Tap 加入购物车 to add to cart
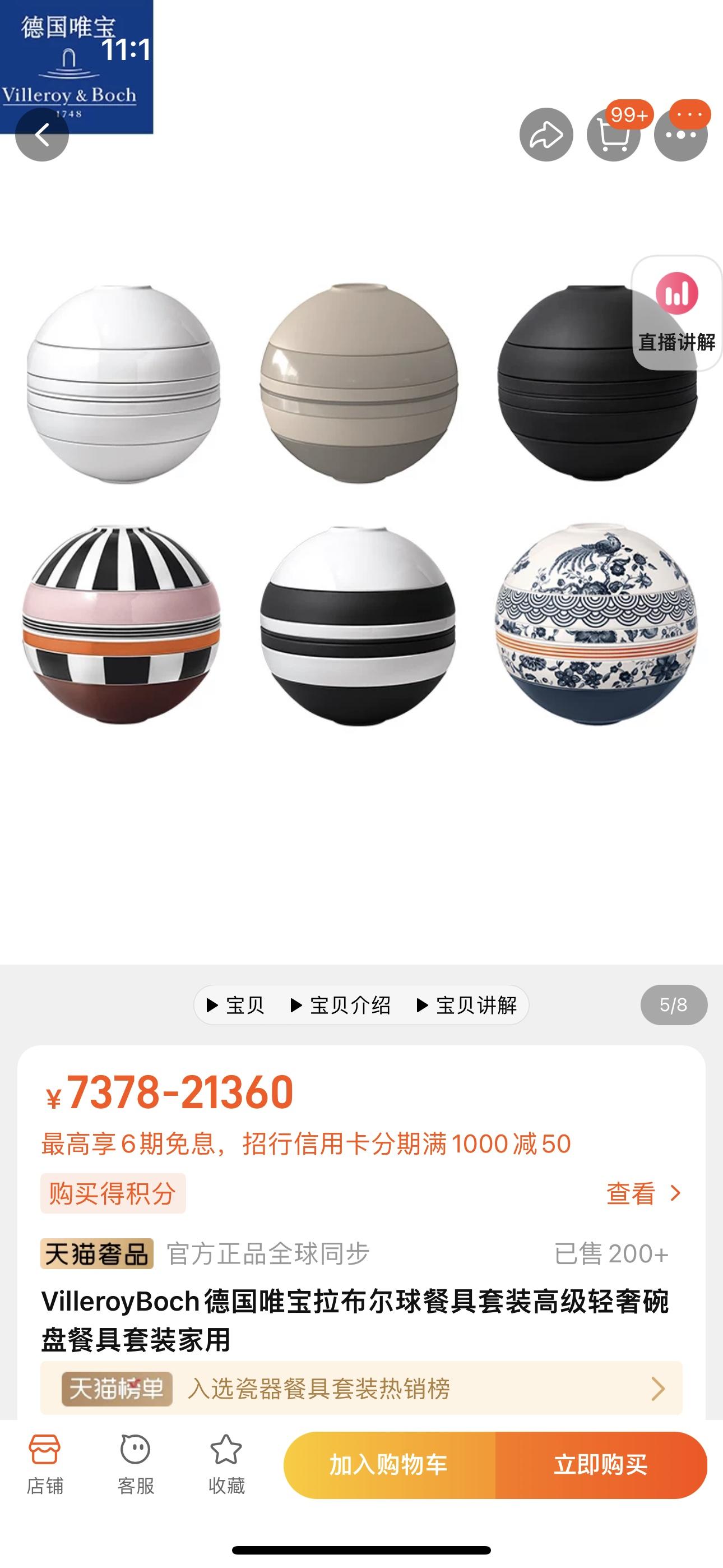Image resolution: width=723 pixels, height=1568 pixels. pyautogui.click(x=389, y=1464)
